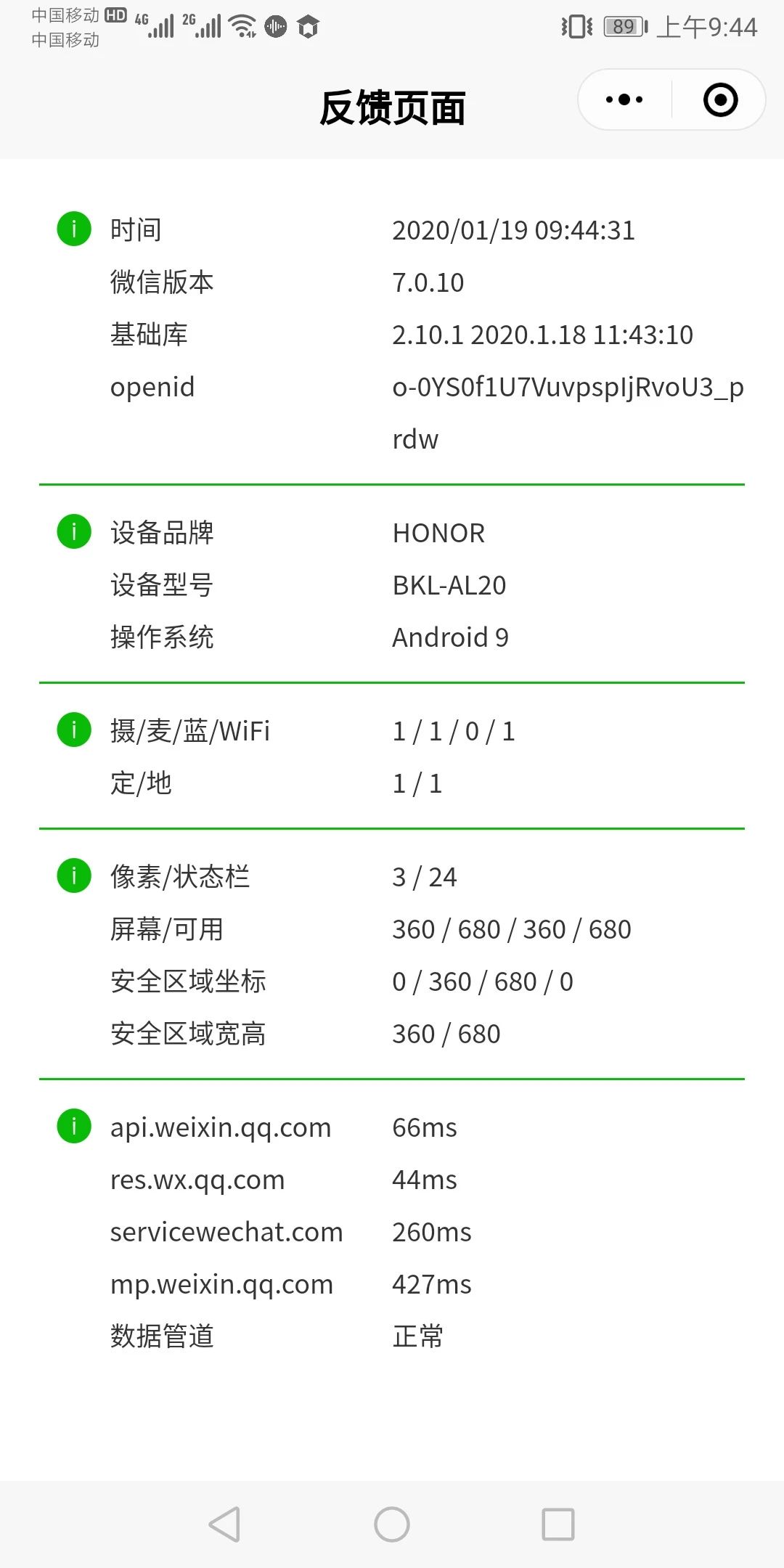
Task: Close the mini program with the circle button
Action: click(720, 100)
